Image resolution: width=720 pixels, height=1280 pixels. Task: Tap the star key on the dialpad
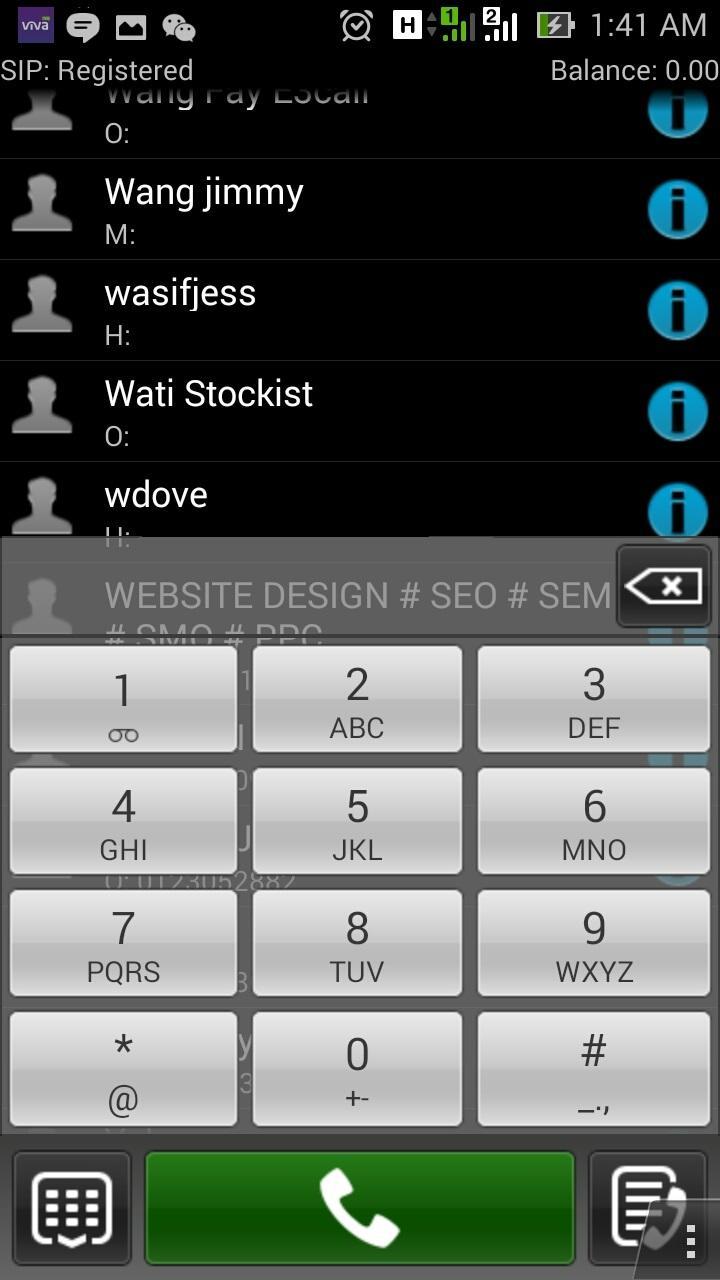pos(123,1069)
